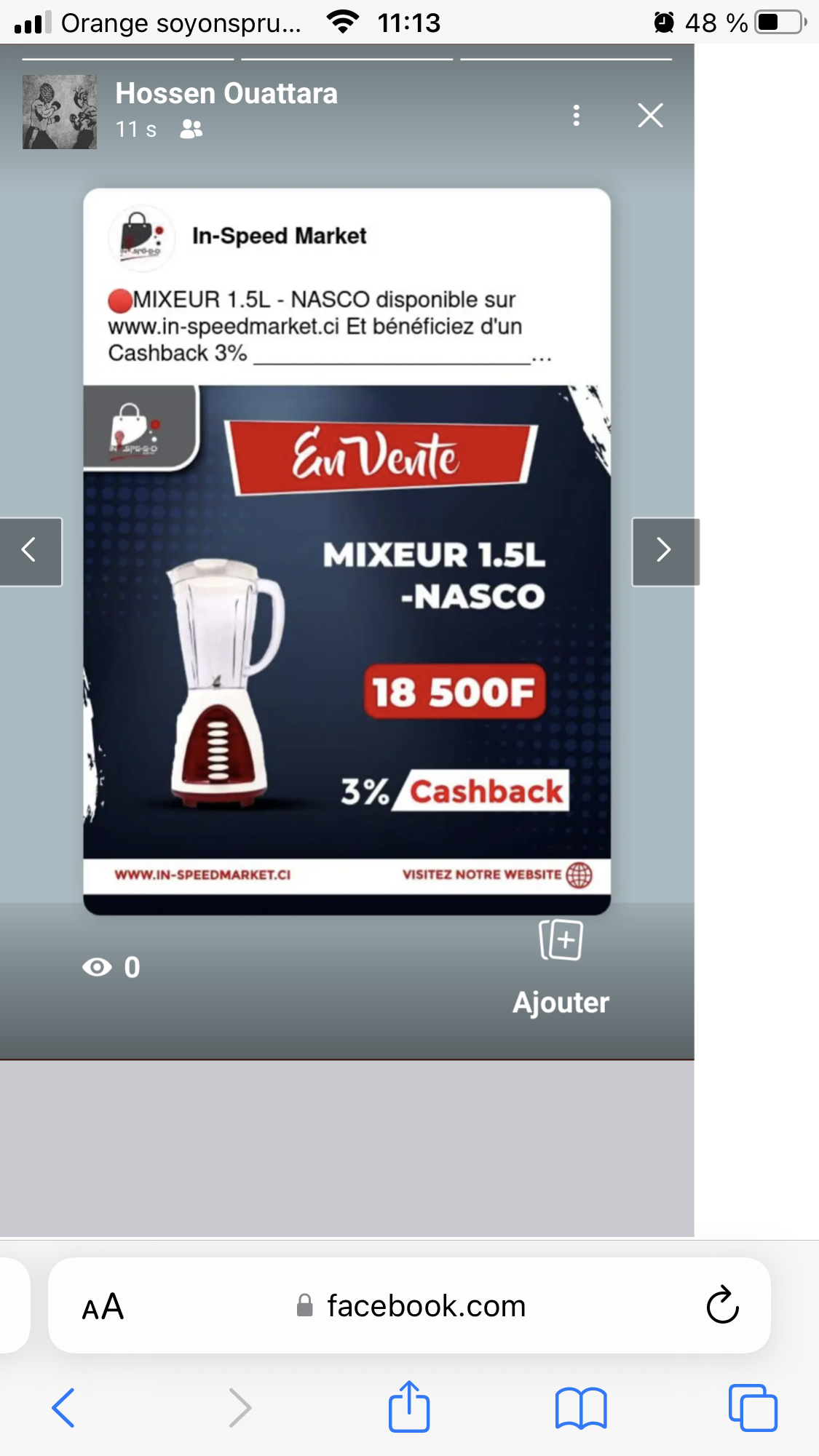Open the shared In-Speed Market post
Image resolution: width=819 pixels, height=1456 pixels.
click(347, 551)
